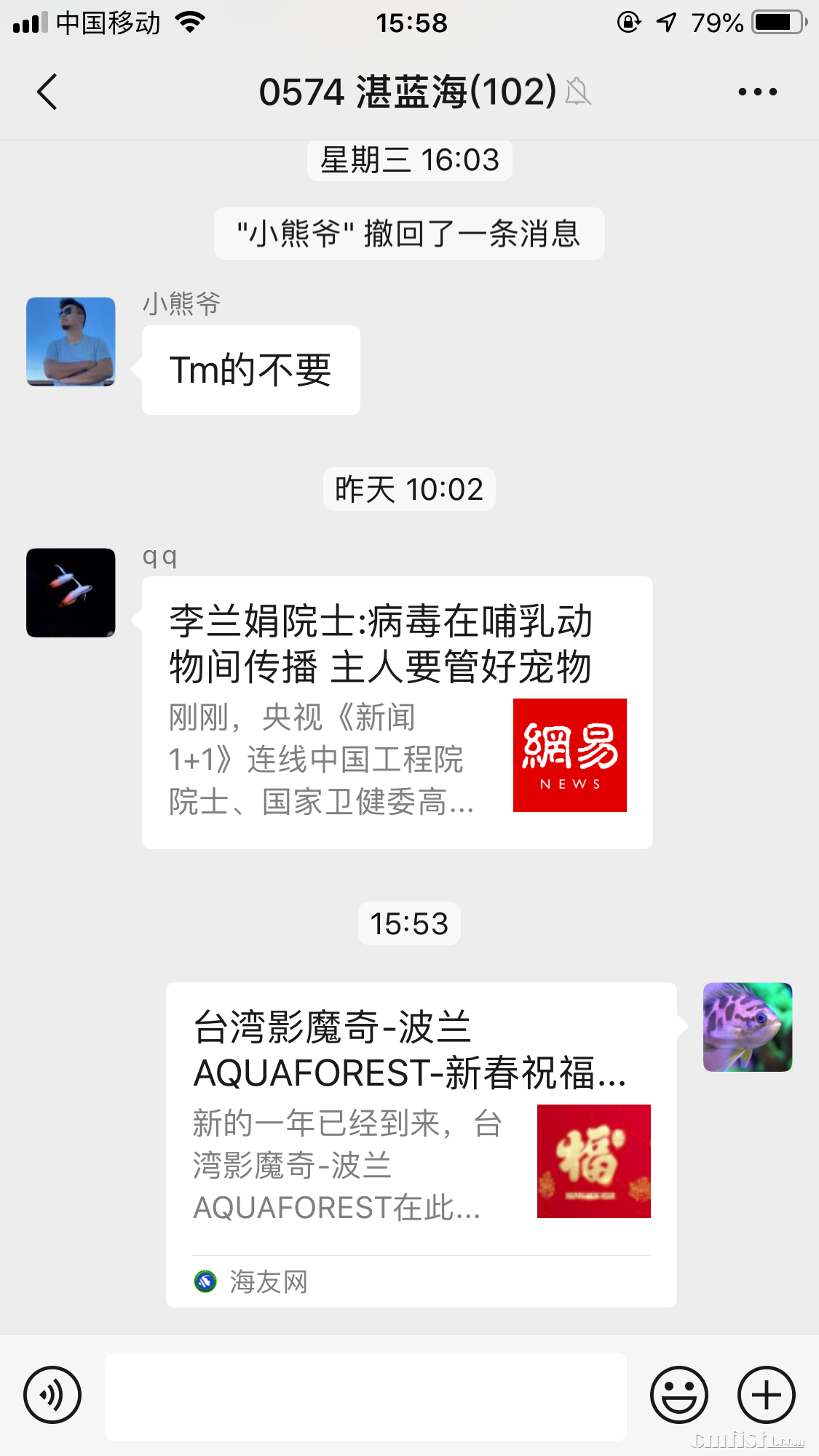This screenshot has height=1456, width=819.
Task: Click the 網易 NEWS logo thumbnail
Action: click(x=570, y=755)
